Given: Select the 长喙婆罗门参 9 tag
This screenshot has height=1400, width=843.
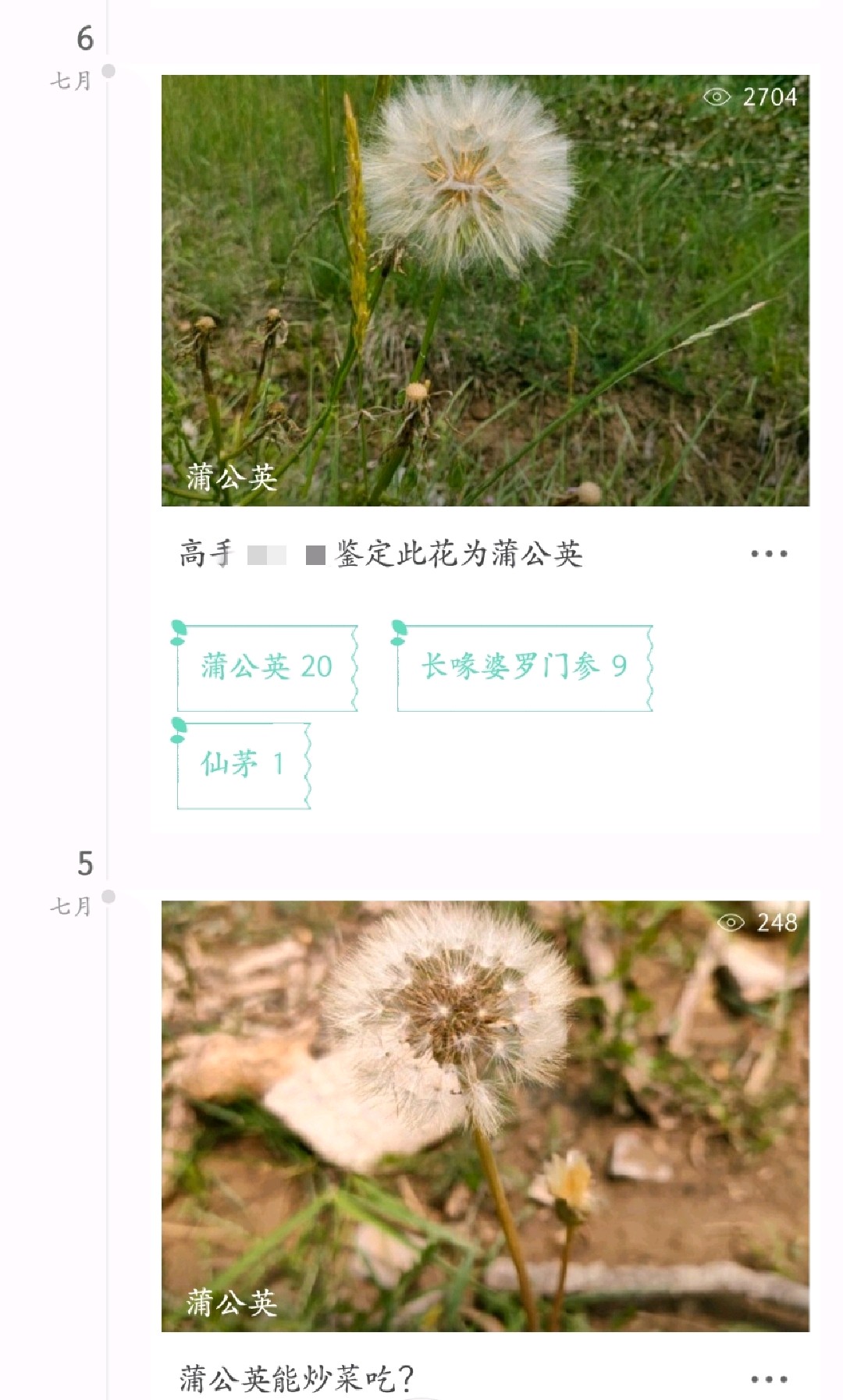Looking at the screenshot, I should (524, 667).
